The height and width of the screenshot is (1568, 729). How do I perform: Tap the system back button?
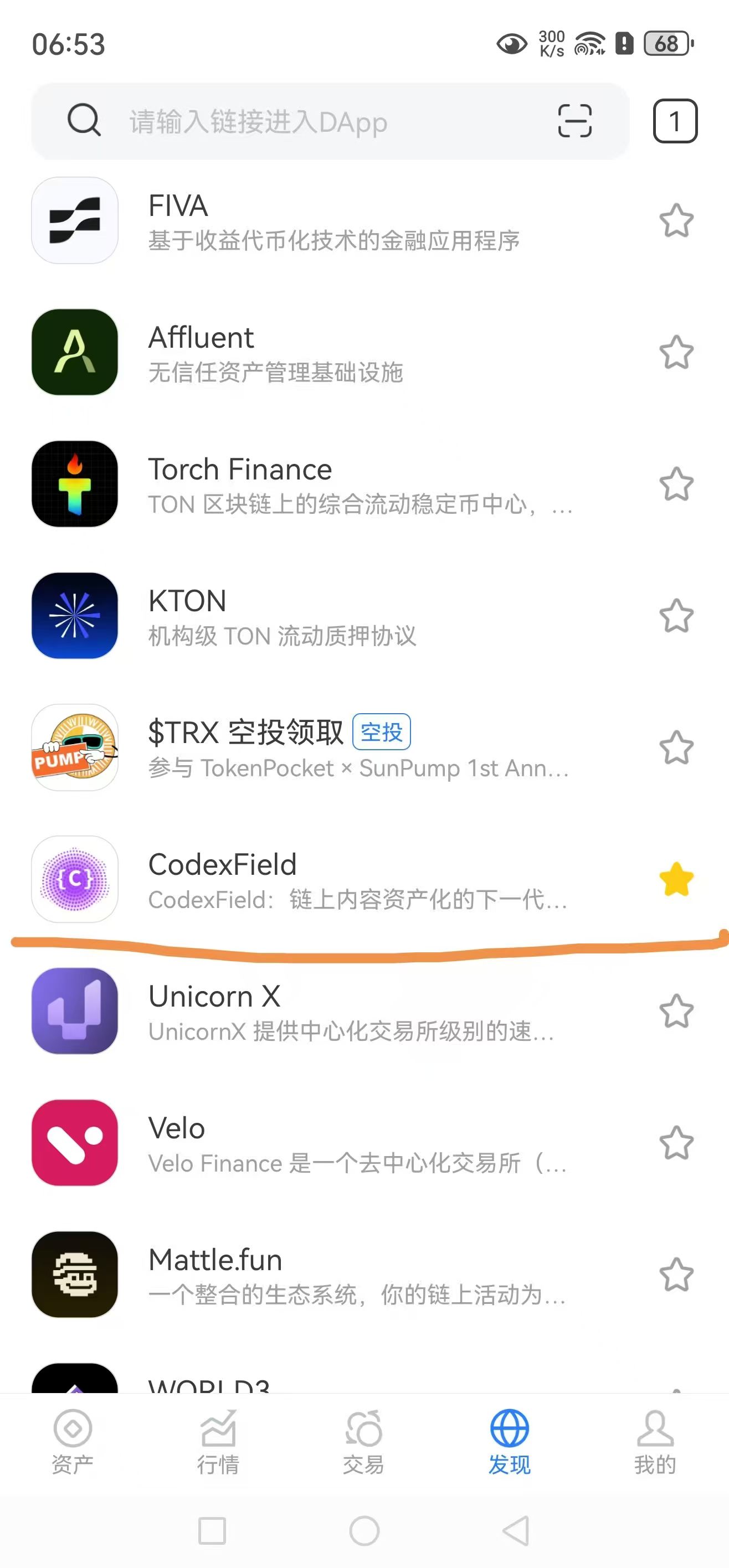point(516,1530)
